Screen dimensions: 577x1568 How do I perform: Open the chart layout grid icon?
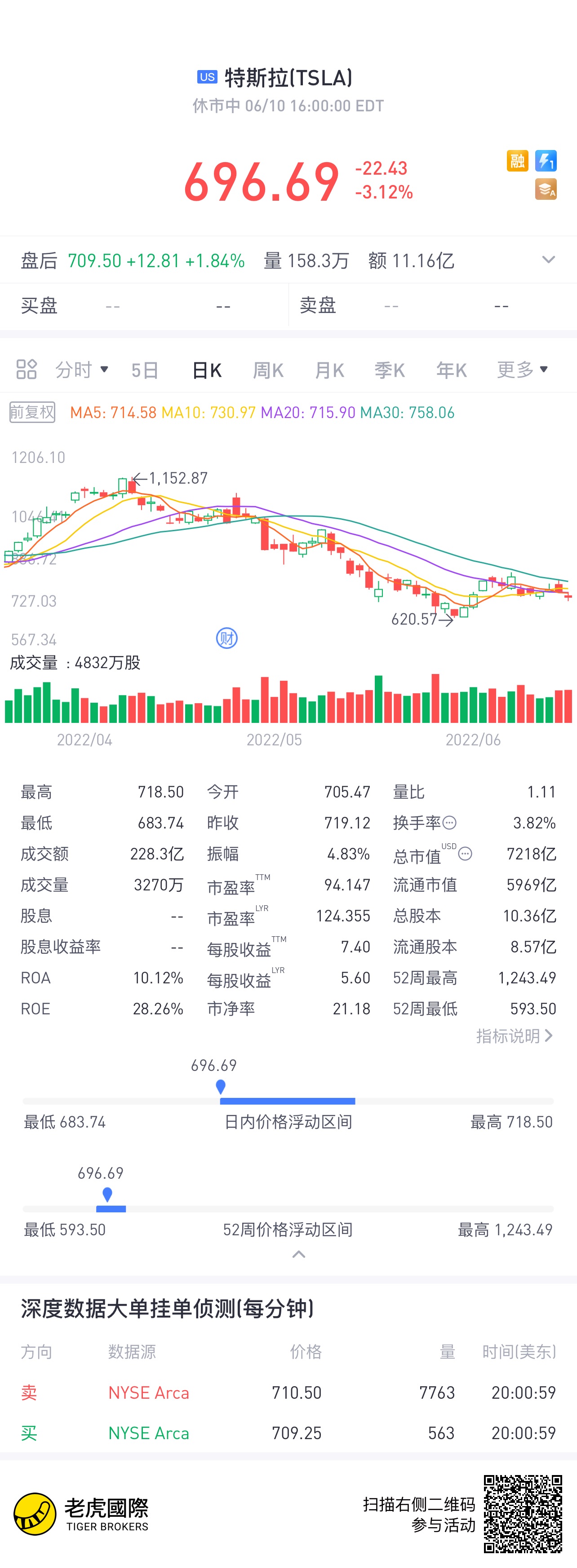[26, 369]
